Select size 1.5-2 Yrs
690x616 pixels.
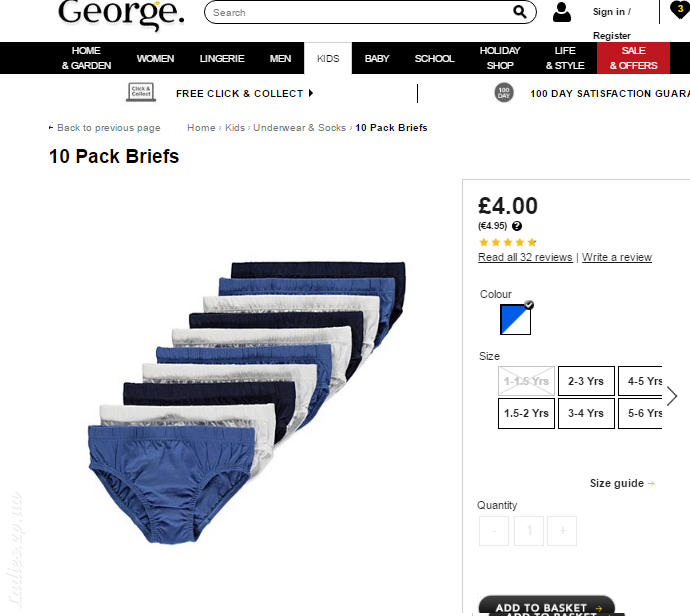tap(526, 413)
